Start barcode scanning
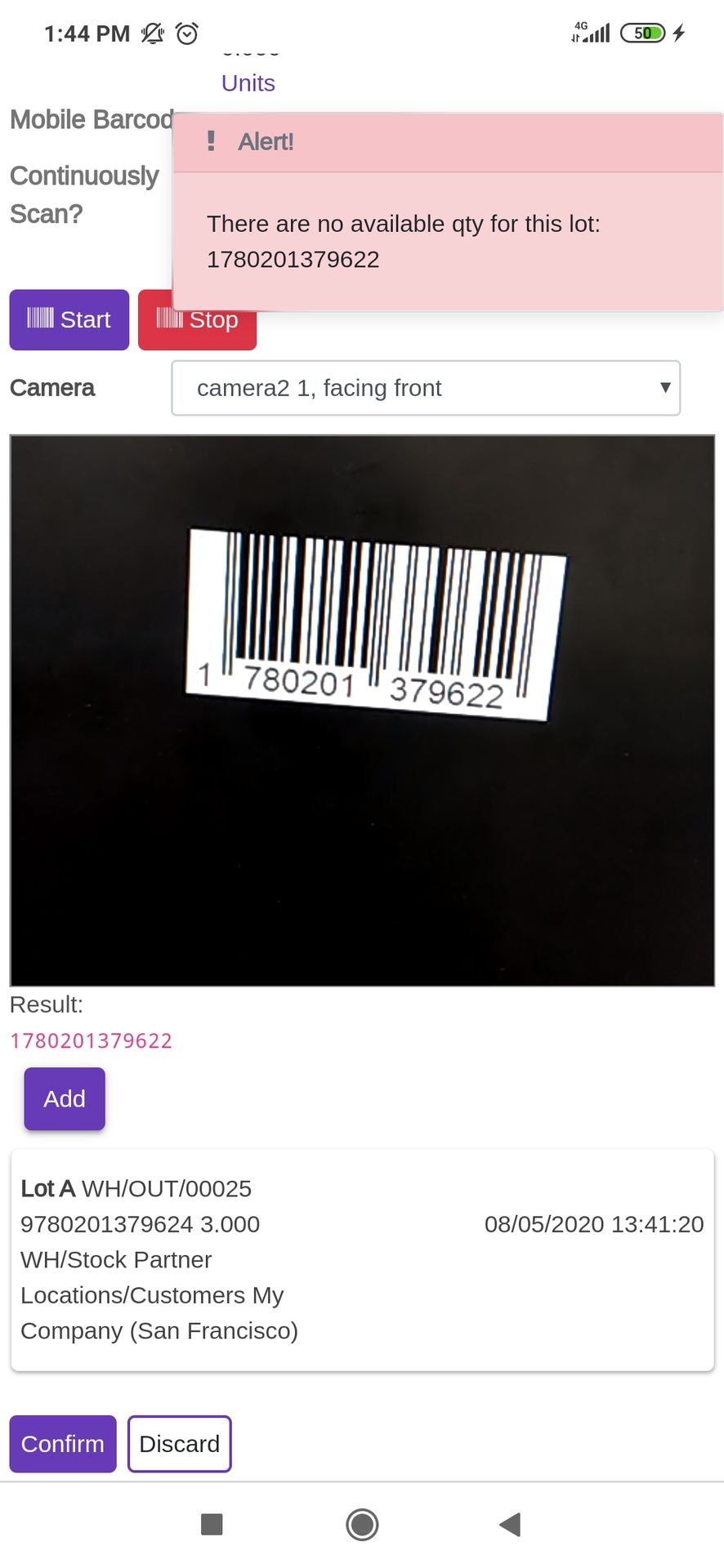724x1568 pixels. pyautogui.click(x=69, y=319)
